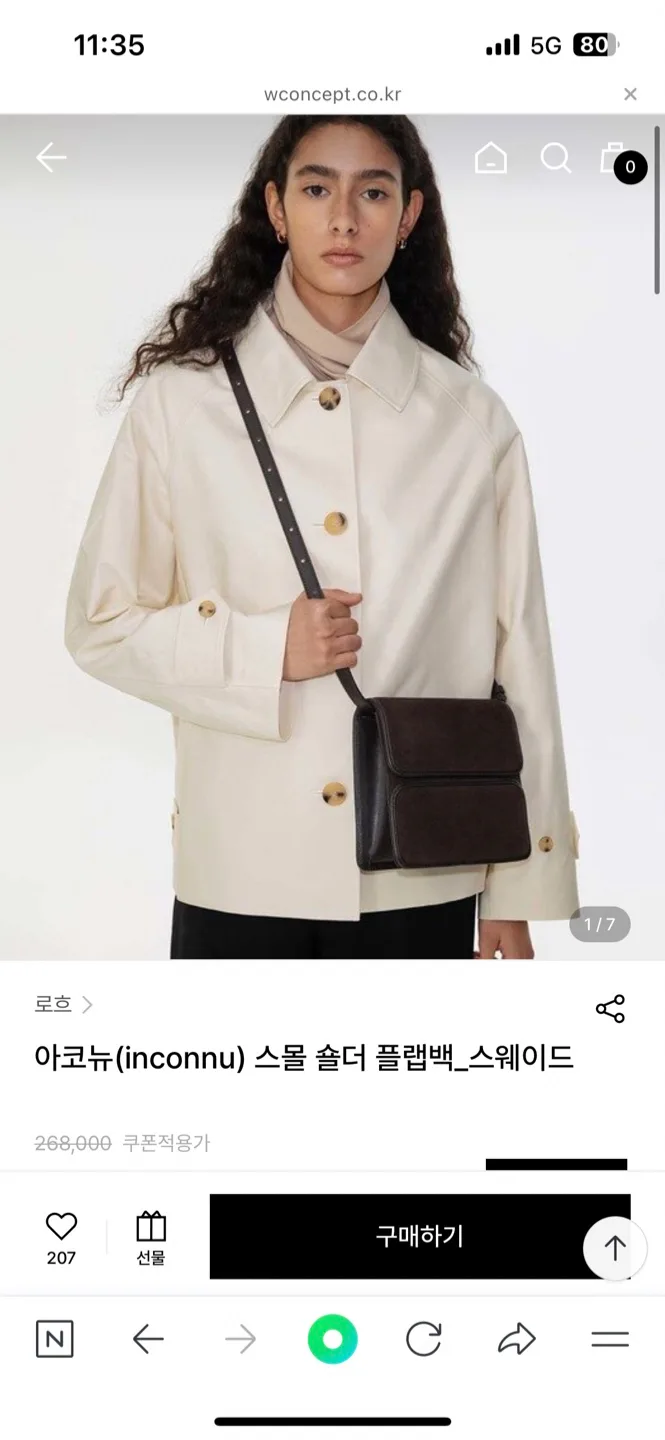Share this product
Viewport: 665px width, 1440px height.
(610, 1008)
